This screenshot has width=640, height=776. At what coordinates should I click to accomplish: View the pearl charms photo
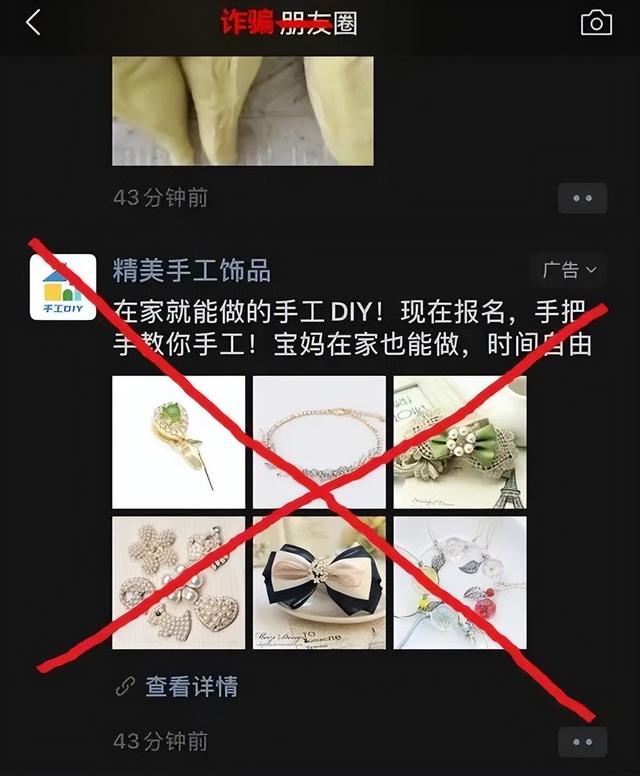coord(178,582)
